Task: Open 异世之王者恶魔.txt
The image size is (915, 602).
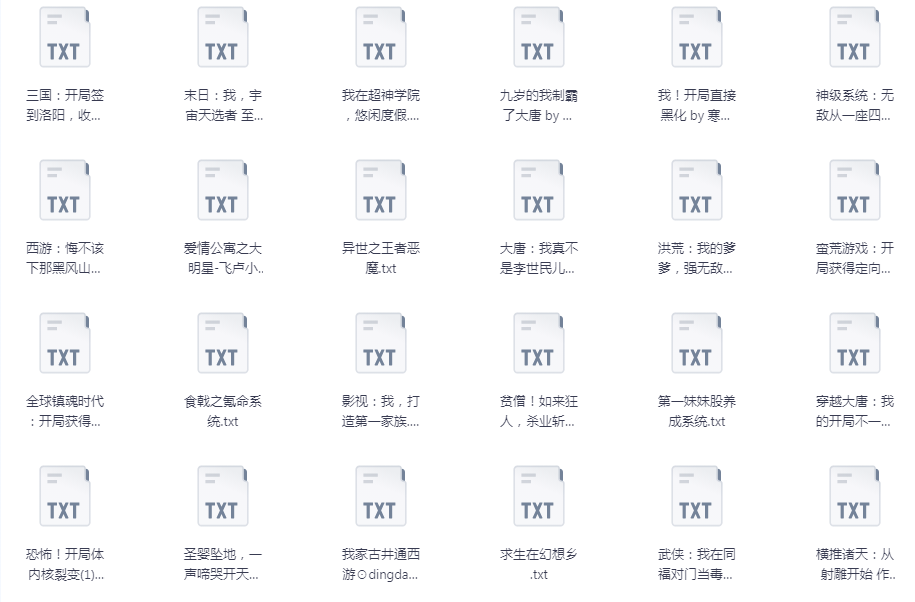Action: tap(381, 191)
